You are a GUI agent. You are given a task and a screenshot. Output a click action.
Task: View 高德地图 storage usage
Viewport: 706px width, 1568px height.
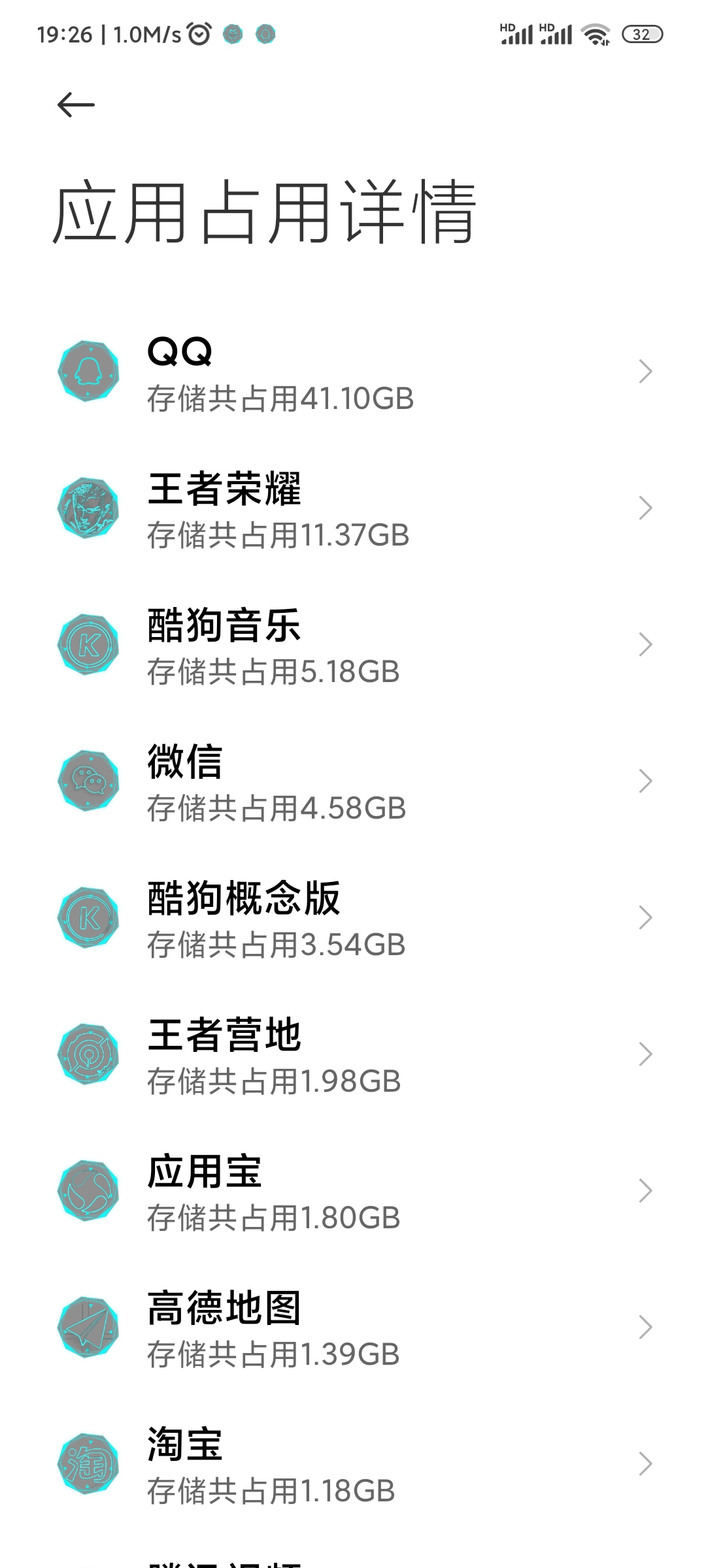tap(353, 1328)
